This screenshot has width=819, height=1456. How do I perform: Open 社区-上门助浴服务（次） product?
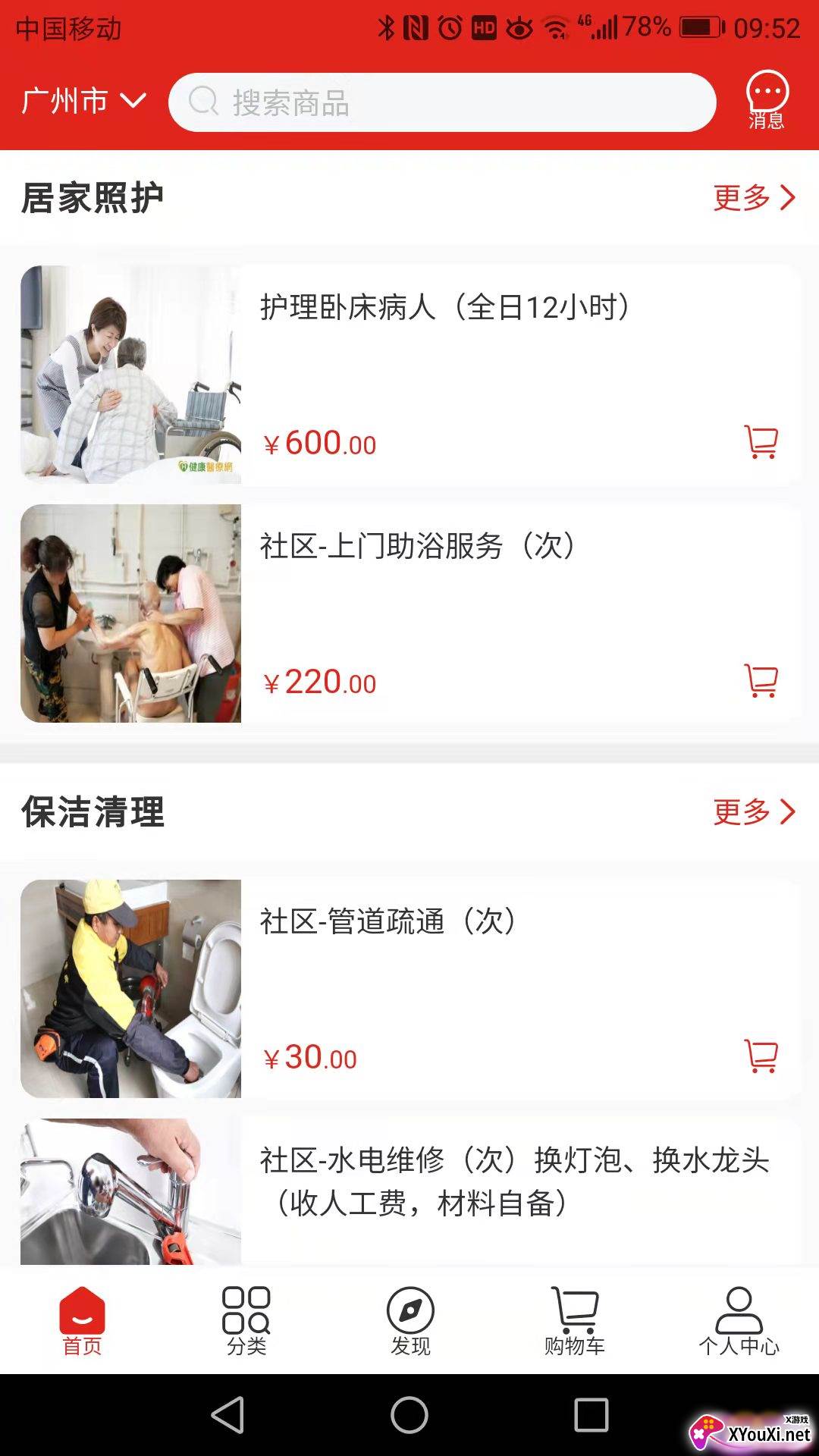coord(417,546)
